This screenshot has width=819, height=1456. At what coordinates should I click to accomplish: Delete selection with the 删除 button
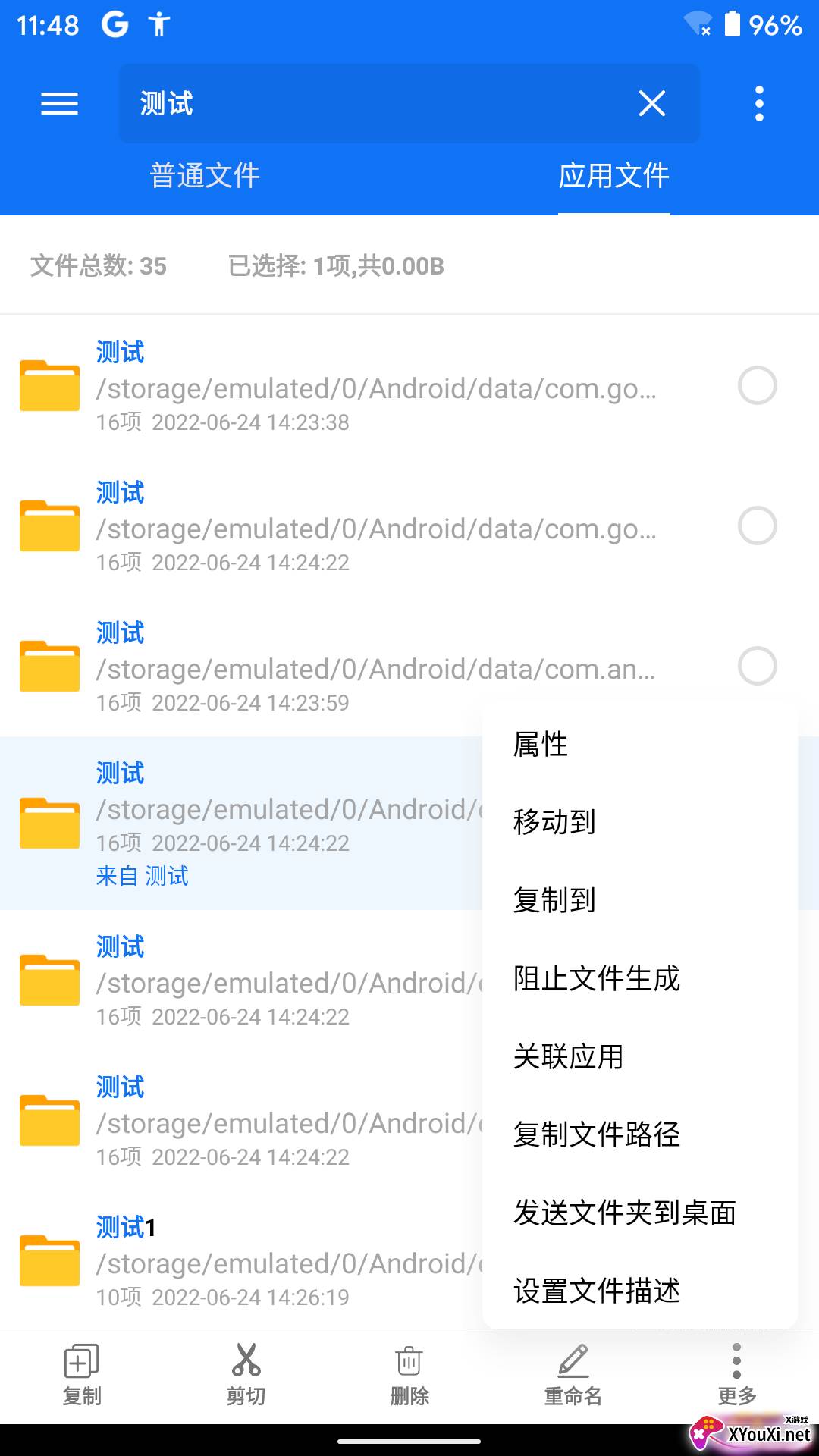coord(409,1375)
